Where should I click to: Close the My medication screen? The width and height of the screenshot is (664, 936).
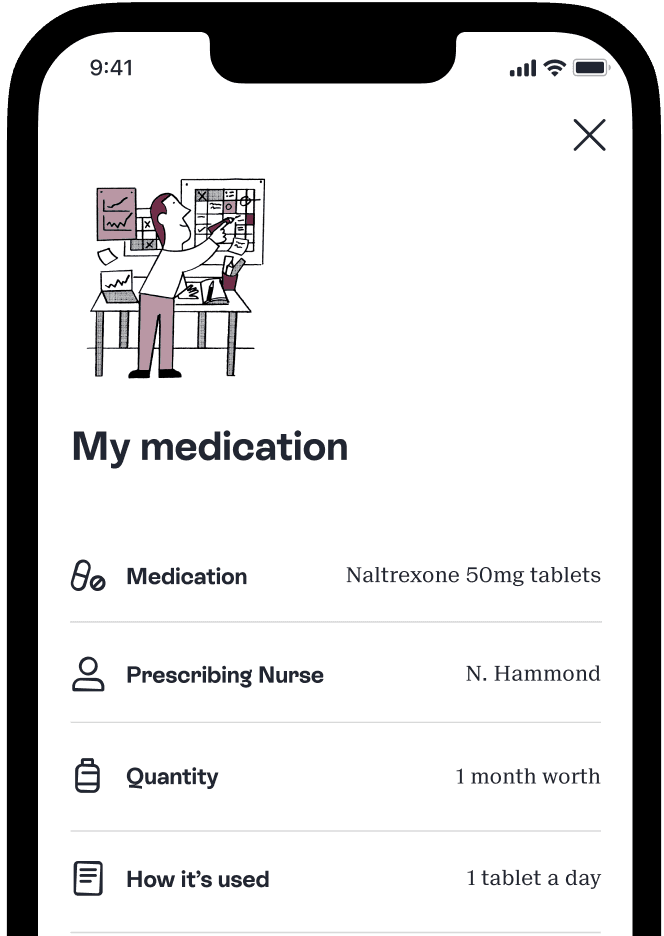(x=589, y=135)
